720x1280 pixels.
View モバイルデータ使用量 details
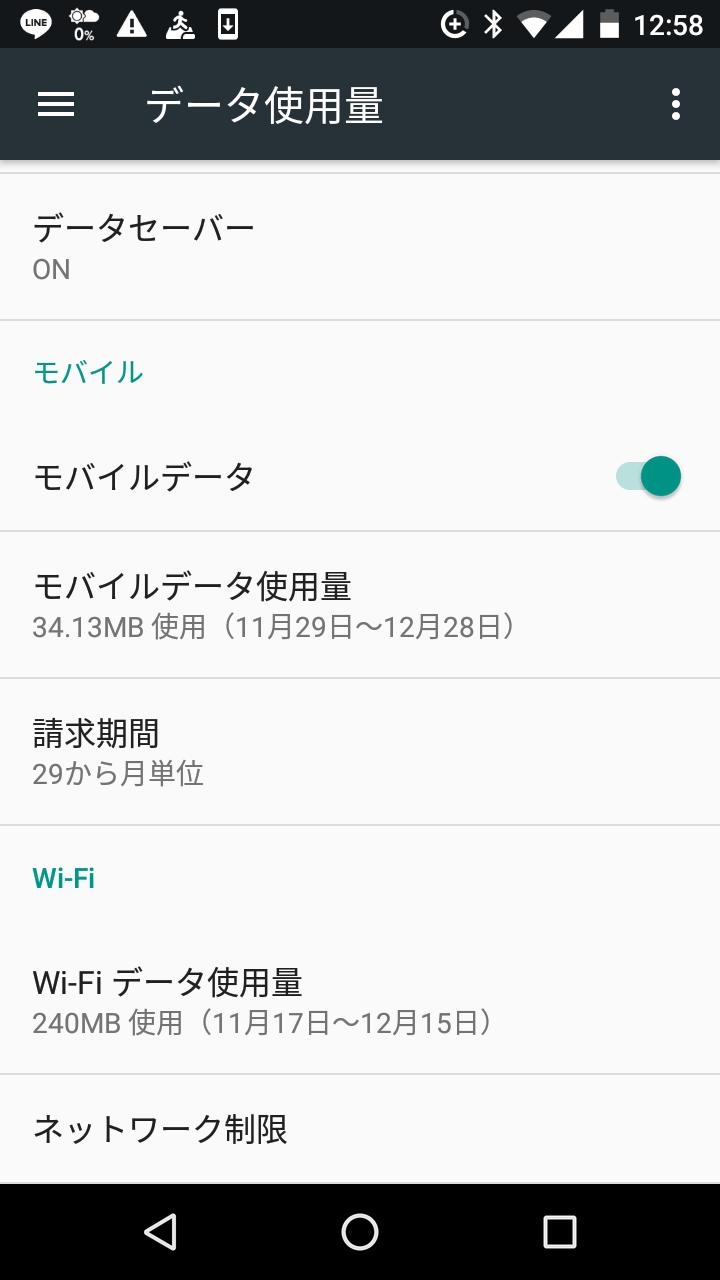[x=360, y=604]
